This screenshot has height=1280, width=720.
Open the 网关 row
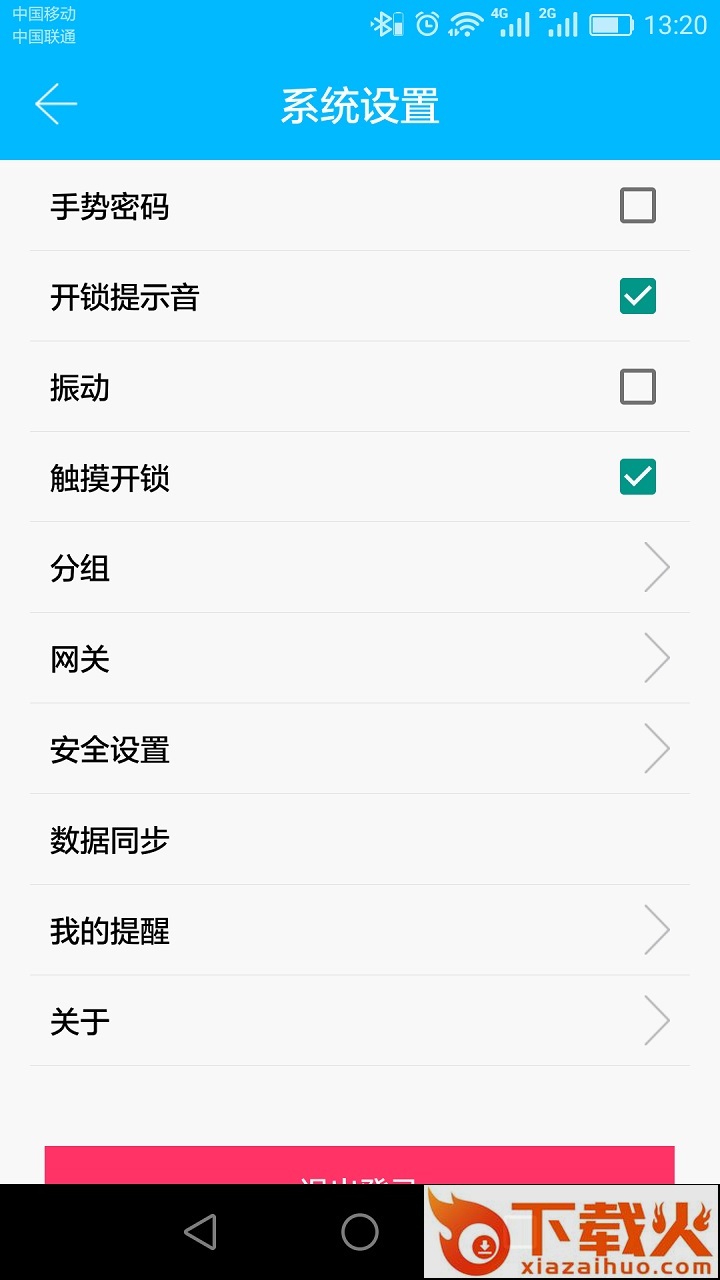pyautogui.click(x=360, y=659)
